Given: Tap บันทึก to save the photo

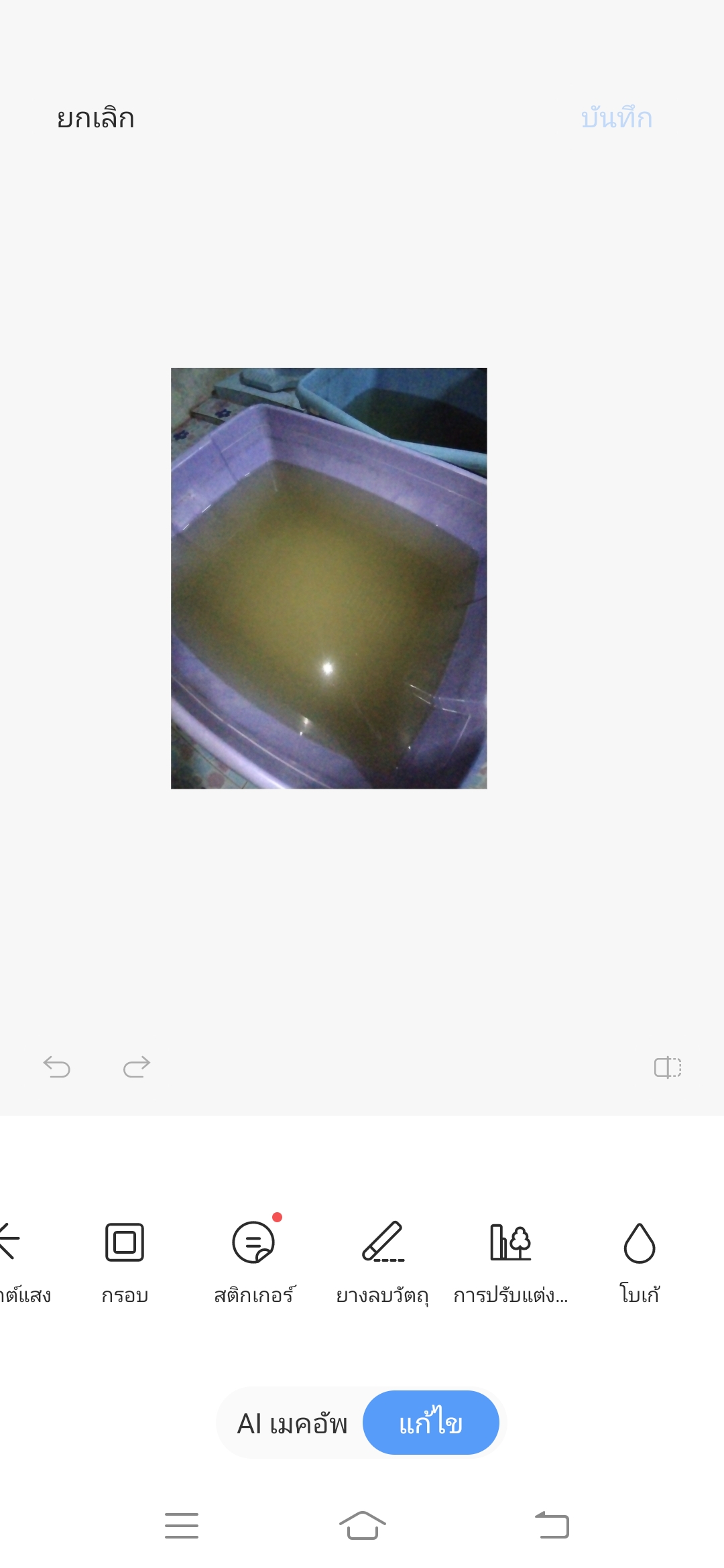Looking at the screenshot, I should coord(617,118).
